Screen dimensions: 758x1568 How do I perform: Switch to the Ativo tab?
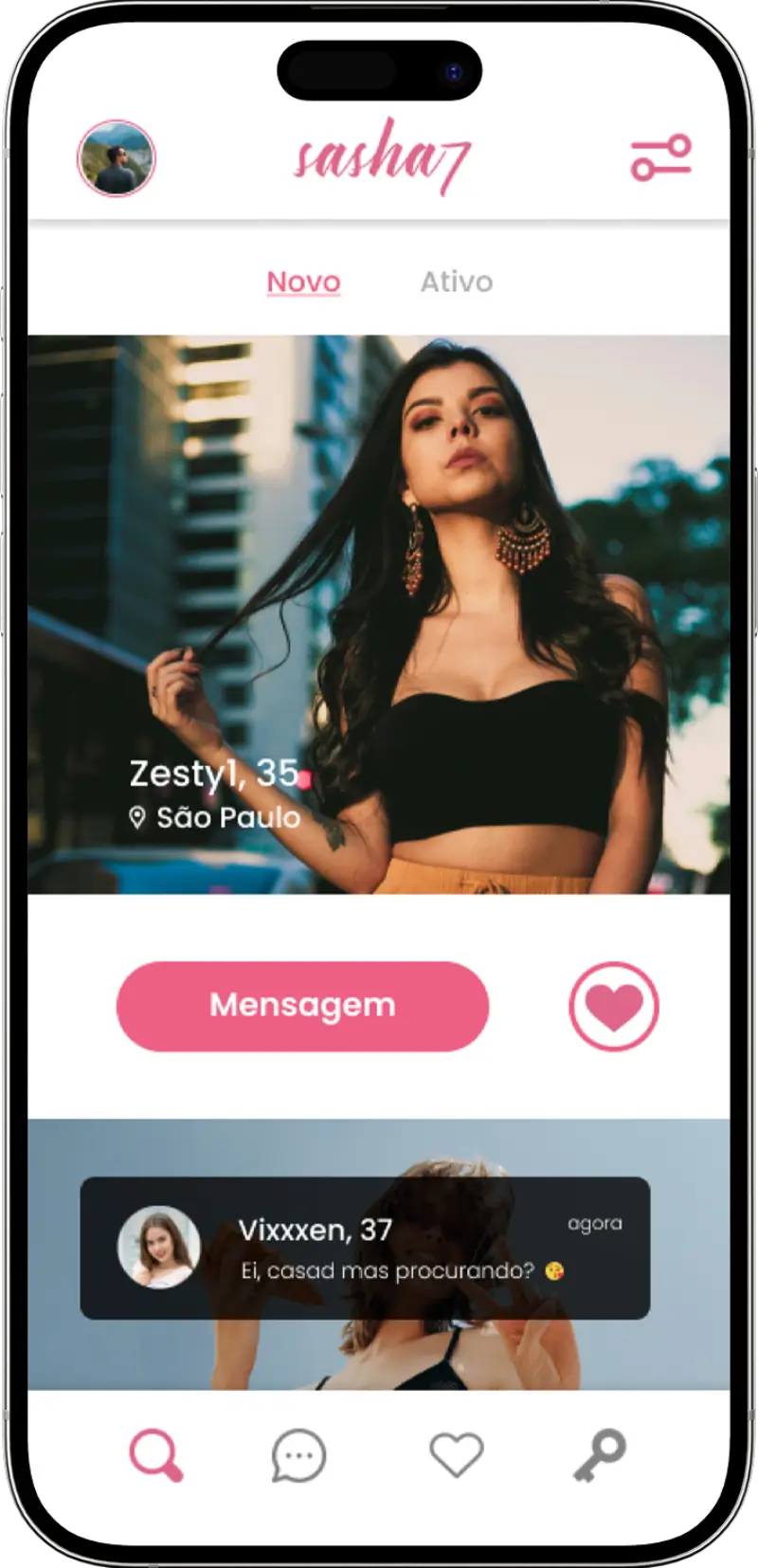pos(457,282)
